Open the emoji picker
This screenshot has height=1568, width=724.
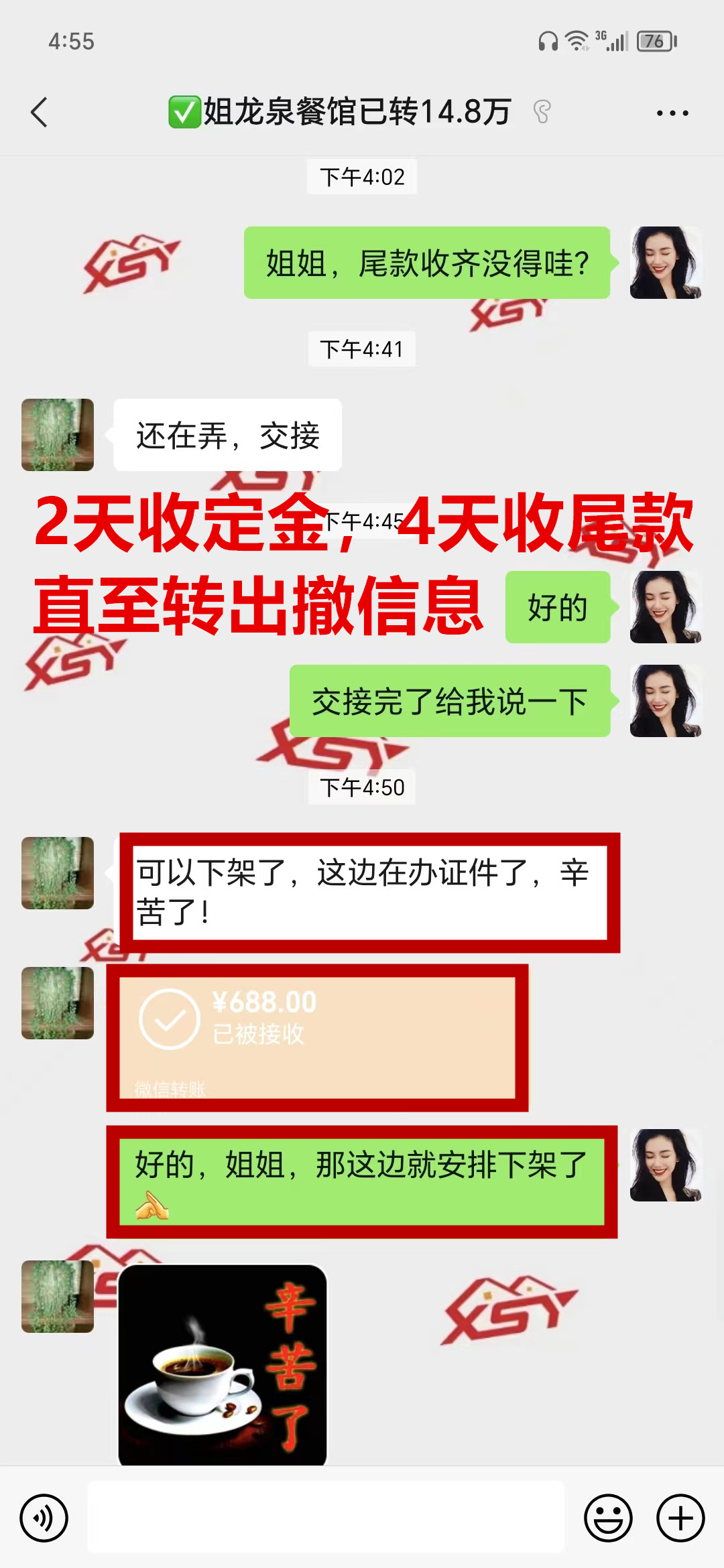(608, 1518)
